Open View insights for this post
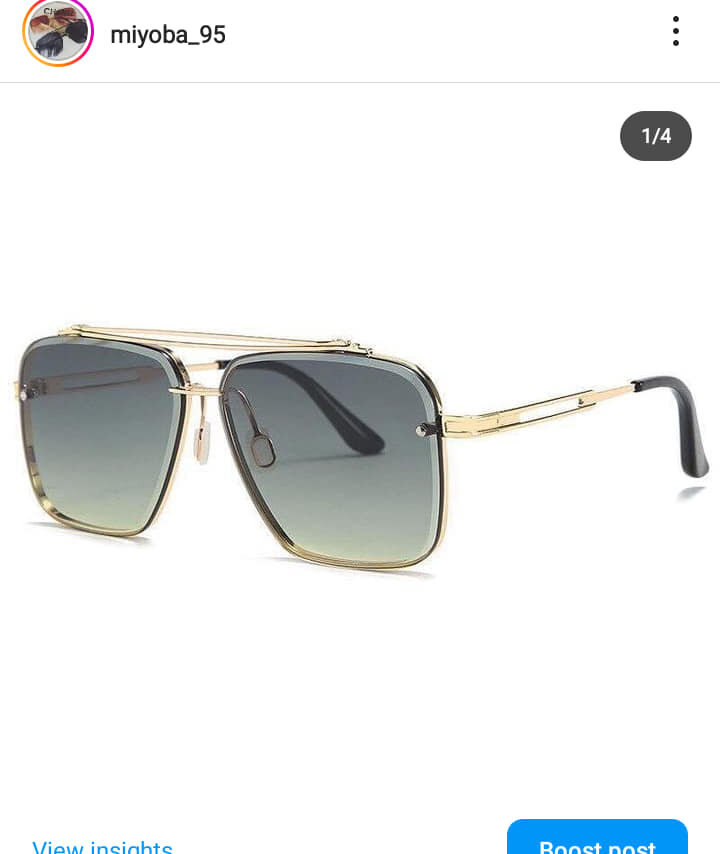 pyautogui.click(x=102, y=846)
